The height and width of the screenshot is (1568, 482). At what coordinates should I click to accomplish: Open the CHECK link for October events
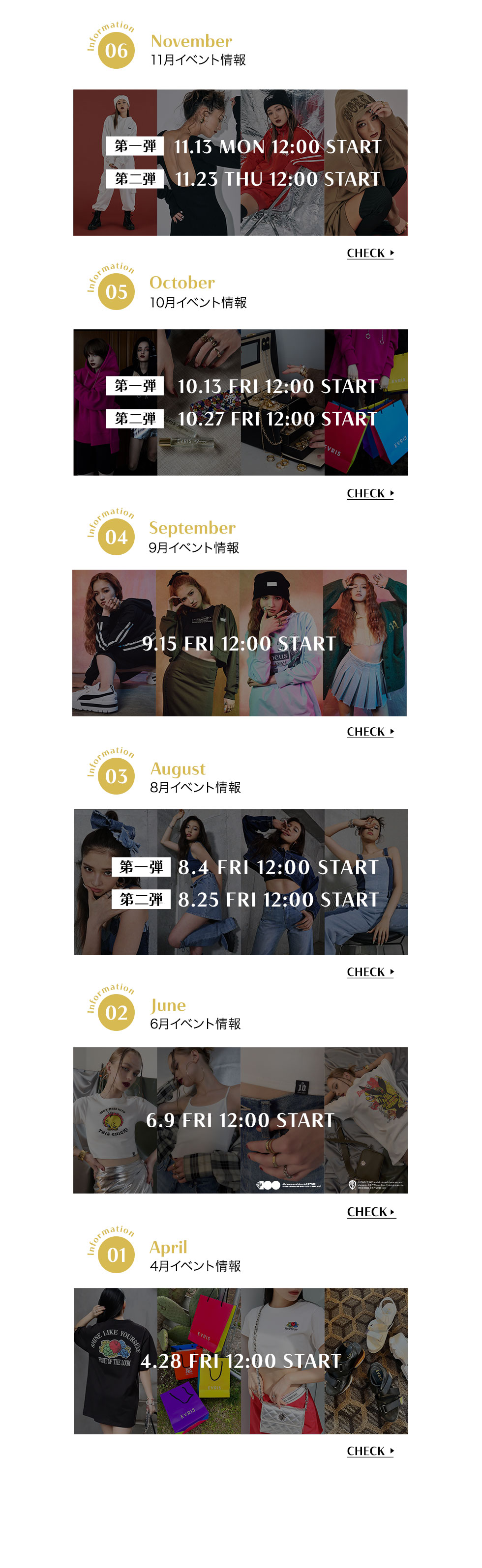[x=370, y=494]
